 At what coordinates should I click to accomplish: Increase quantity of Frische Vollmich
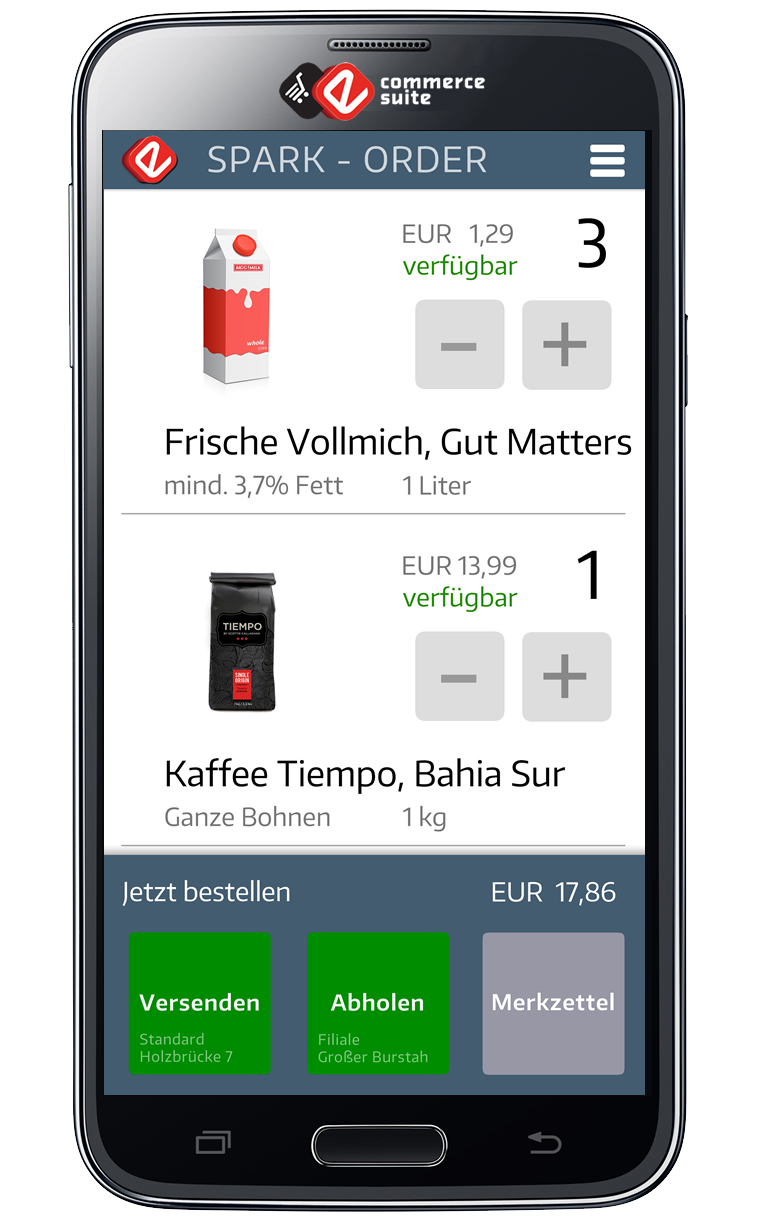566,345
